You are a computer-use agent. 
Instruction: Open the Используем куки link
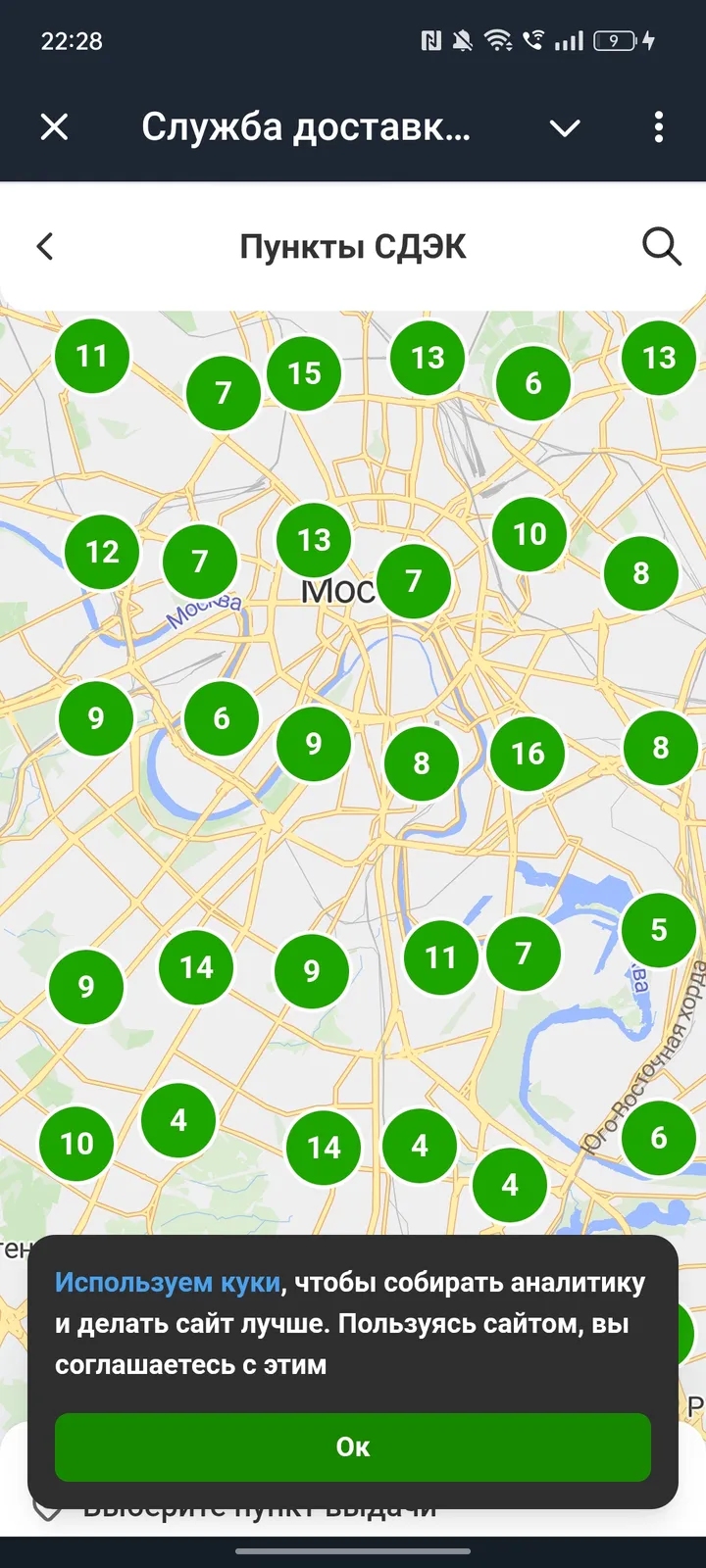pyautogui.click(x=167, y=1281)
